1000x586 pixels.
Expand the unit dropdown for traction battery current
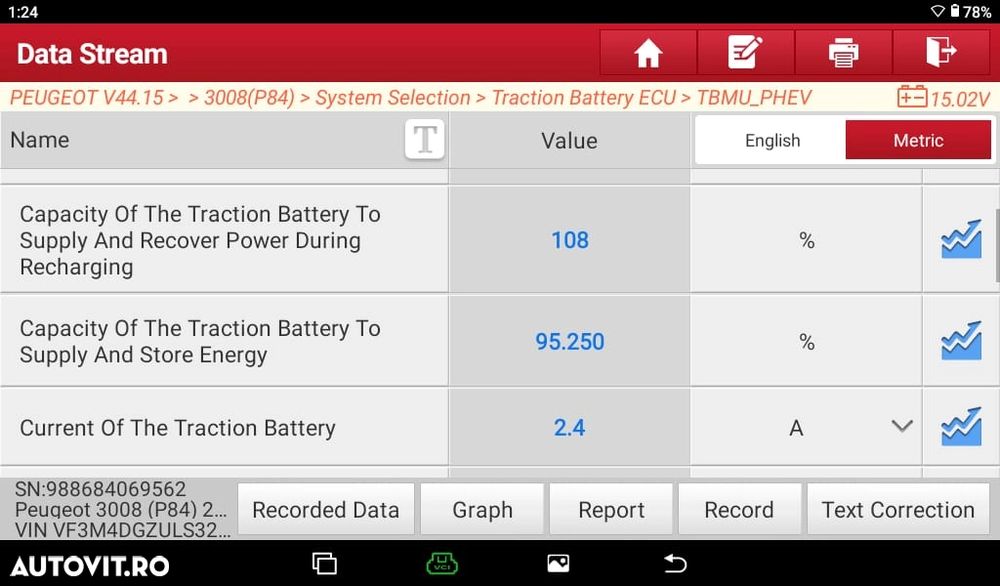coord(901,427)
